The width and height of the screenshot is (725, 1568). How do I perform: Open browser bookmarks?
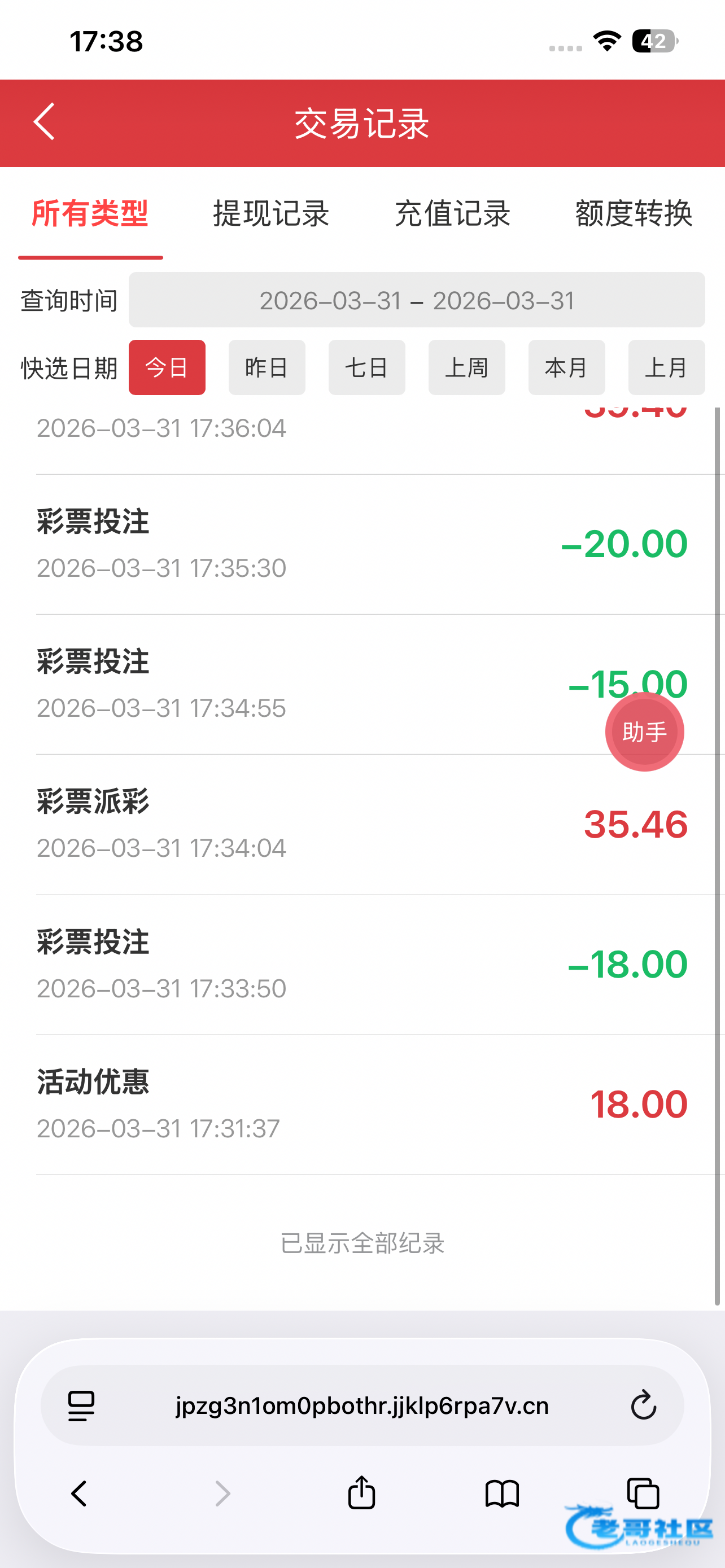[501, 1493]
